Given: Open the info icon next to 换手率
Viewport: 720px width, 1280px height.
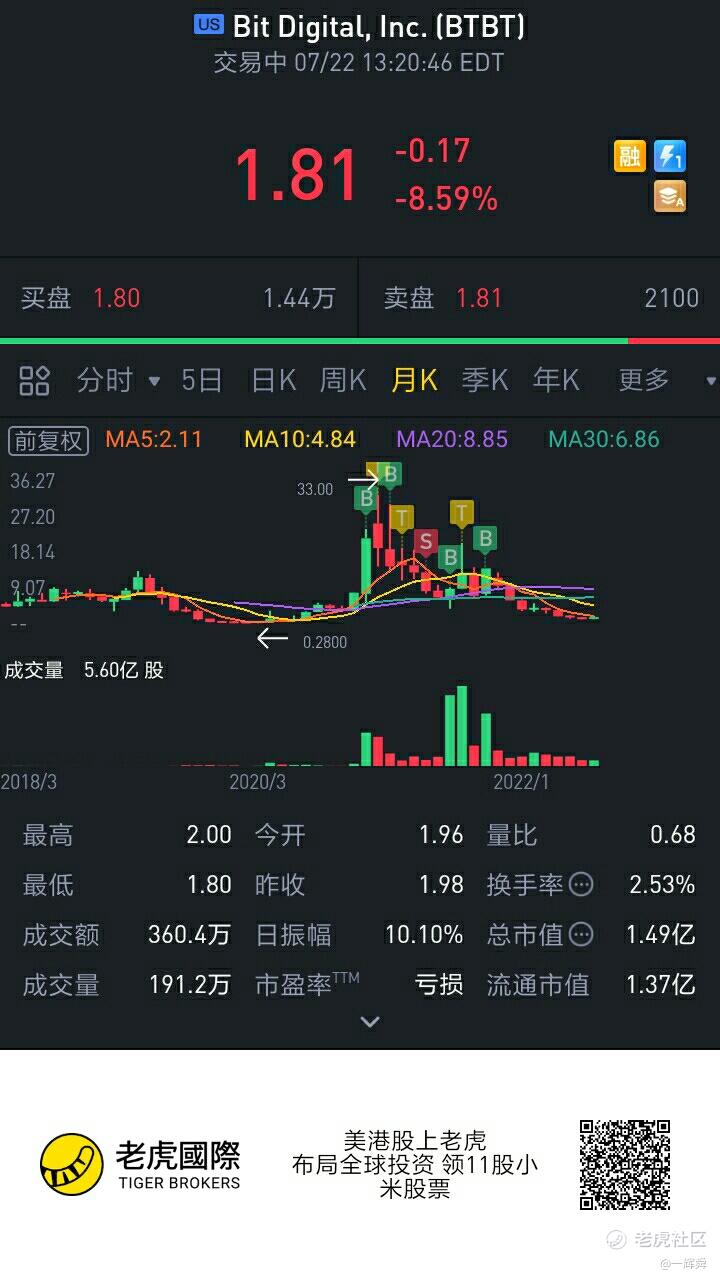Looking at the screenshot, I should tap(581, 884).
